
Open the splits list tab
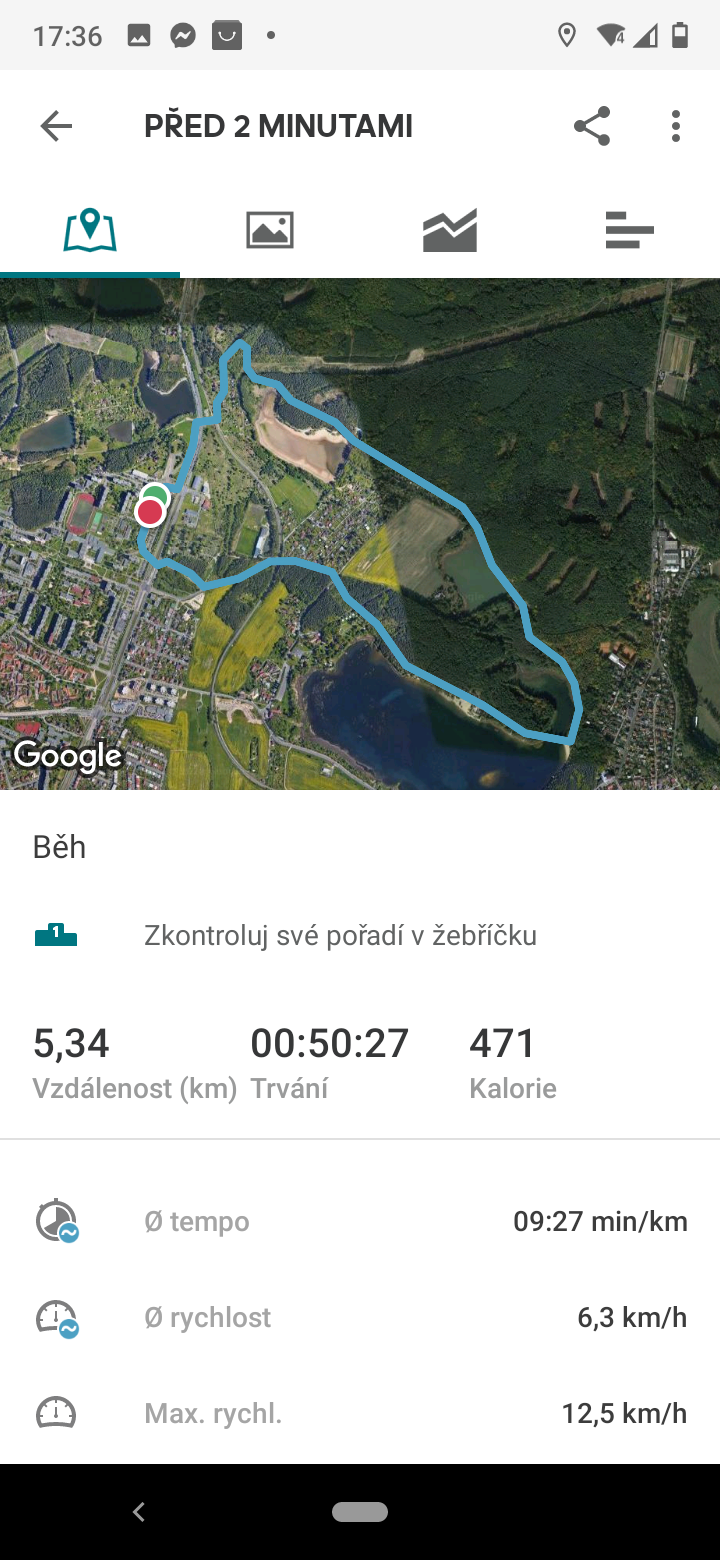click(x=630, y=230)
